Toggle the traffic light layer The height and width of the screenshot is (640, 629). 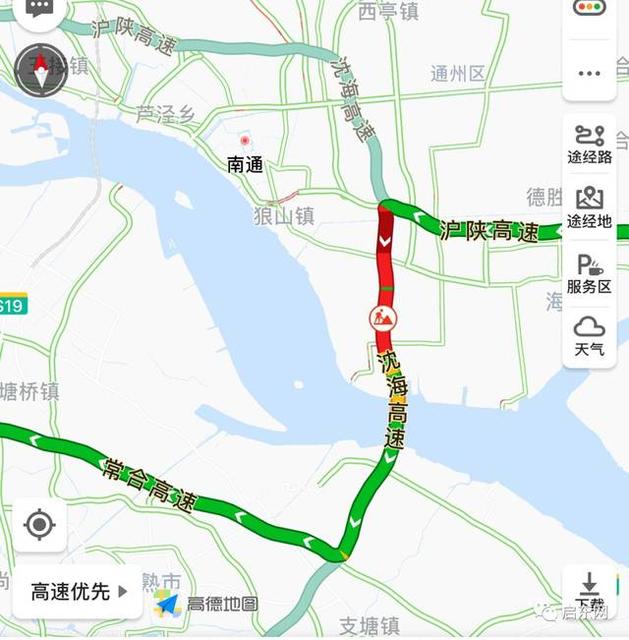coord(589,8)
